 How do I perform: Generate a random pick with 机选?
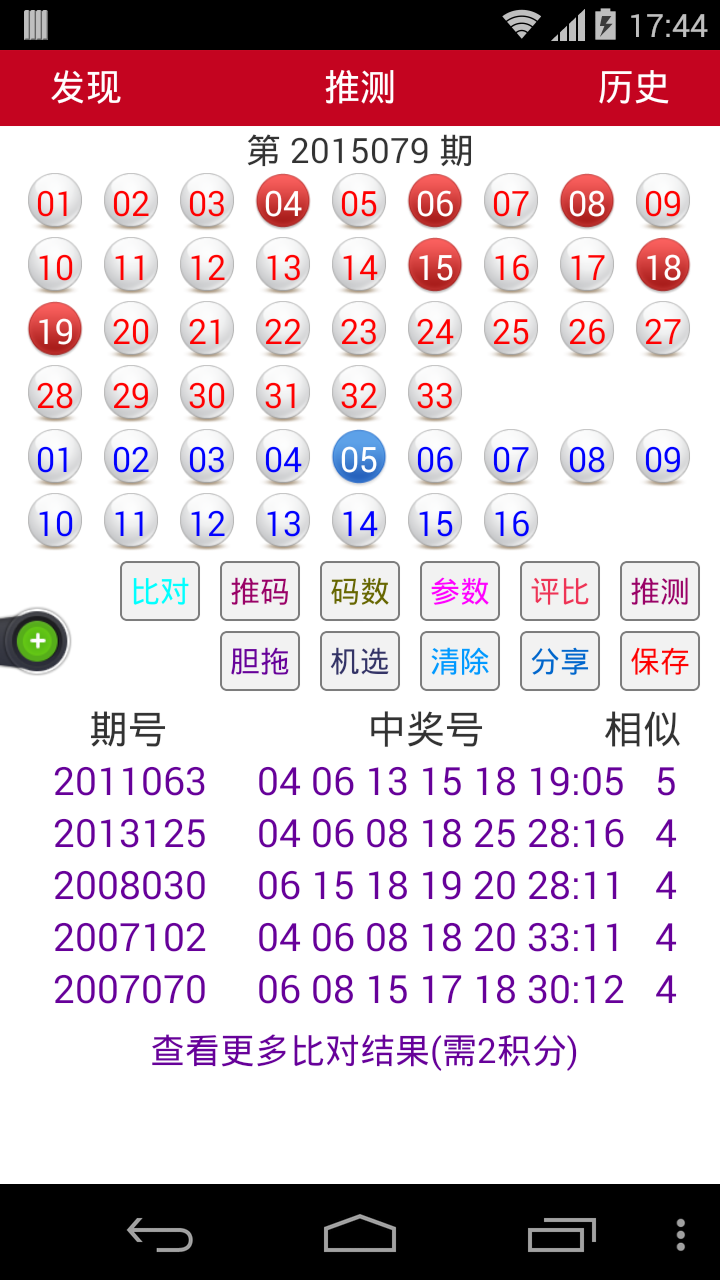point(360,661)
